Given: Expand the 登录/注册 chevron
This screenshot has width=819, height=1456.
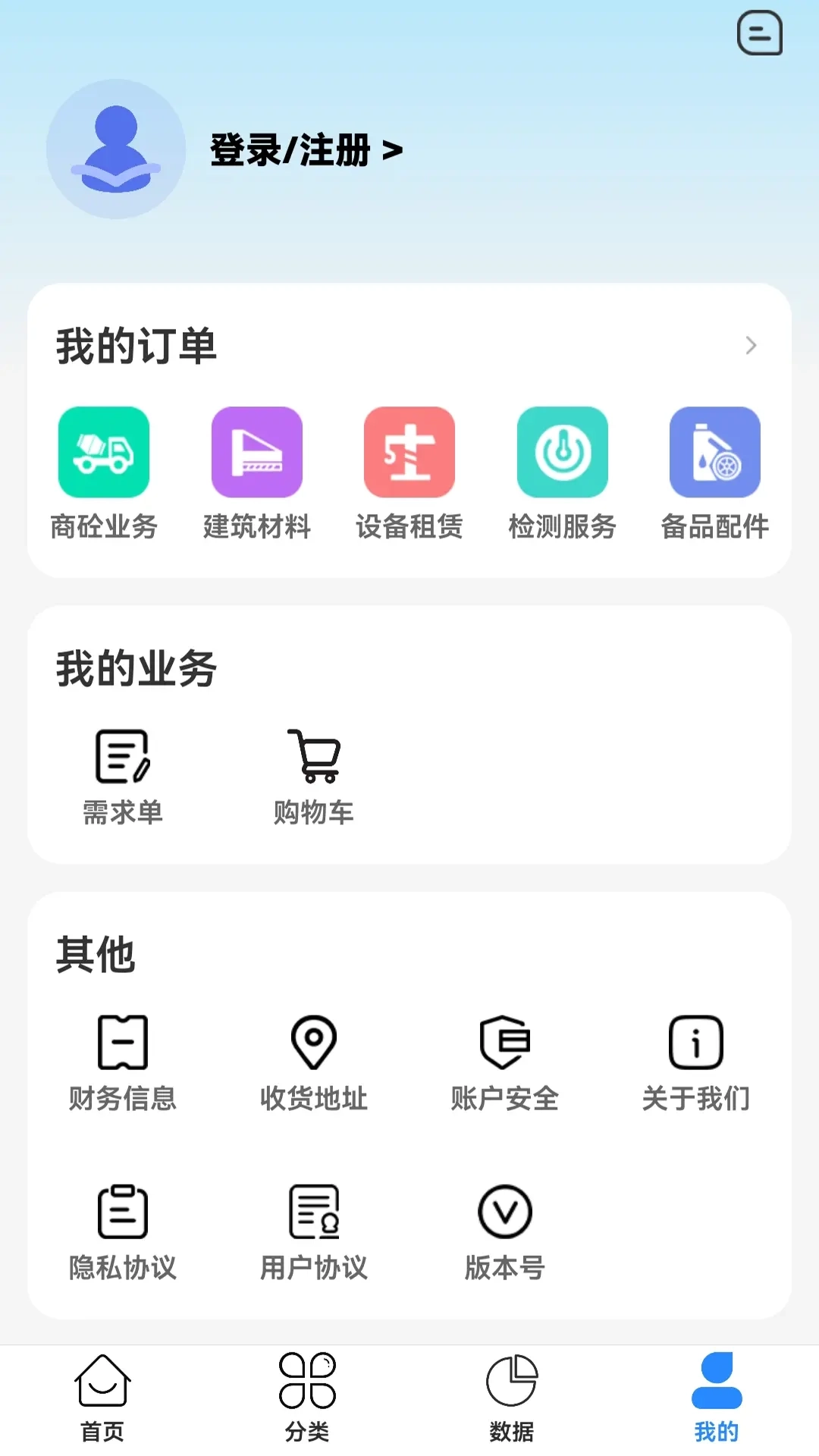Looking at the screenshot, I should [392, 150].
